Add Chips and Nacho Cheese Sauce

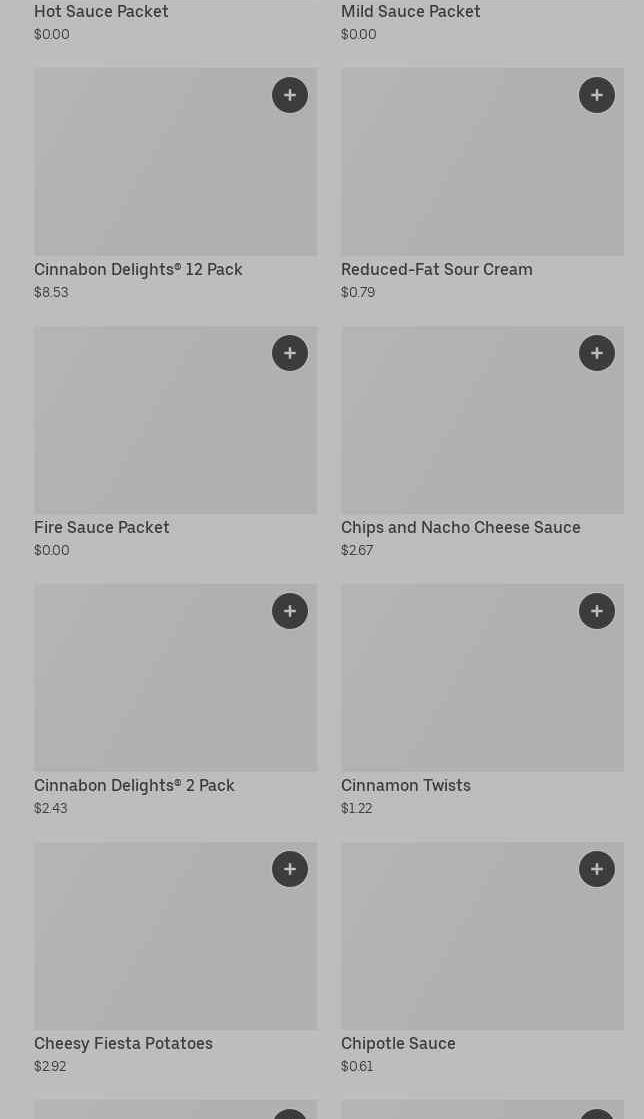pos(597,353)
